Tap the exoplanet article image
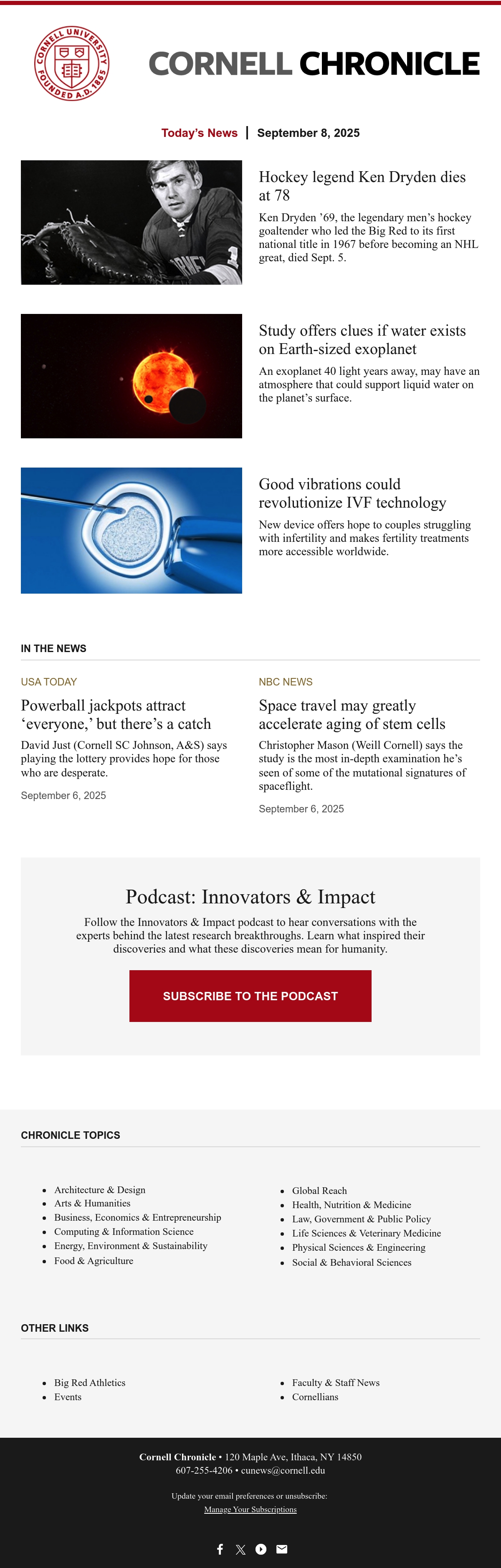This screenshot has width=501, height=1568. click(132, 376)
